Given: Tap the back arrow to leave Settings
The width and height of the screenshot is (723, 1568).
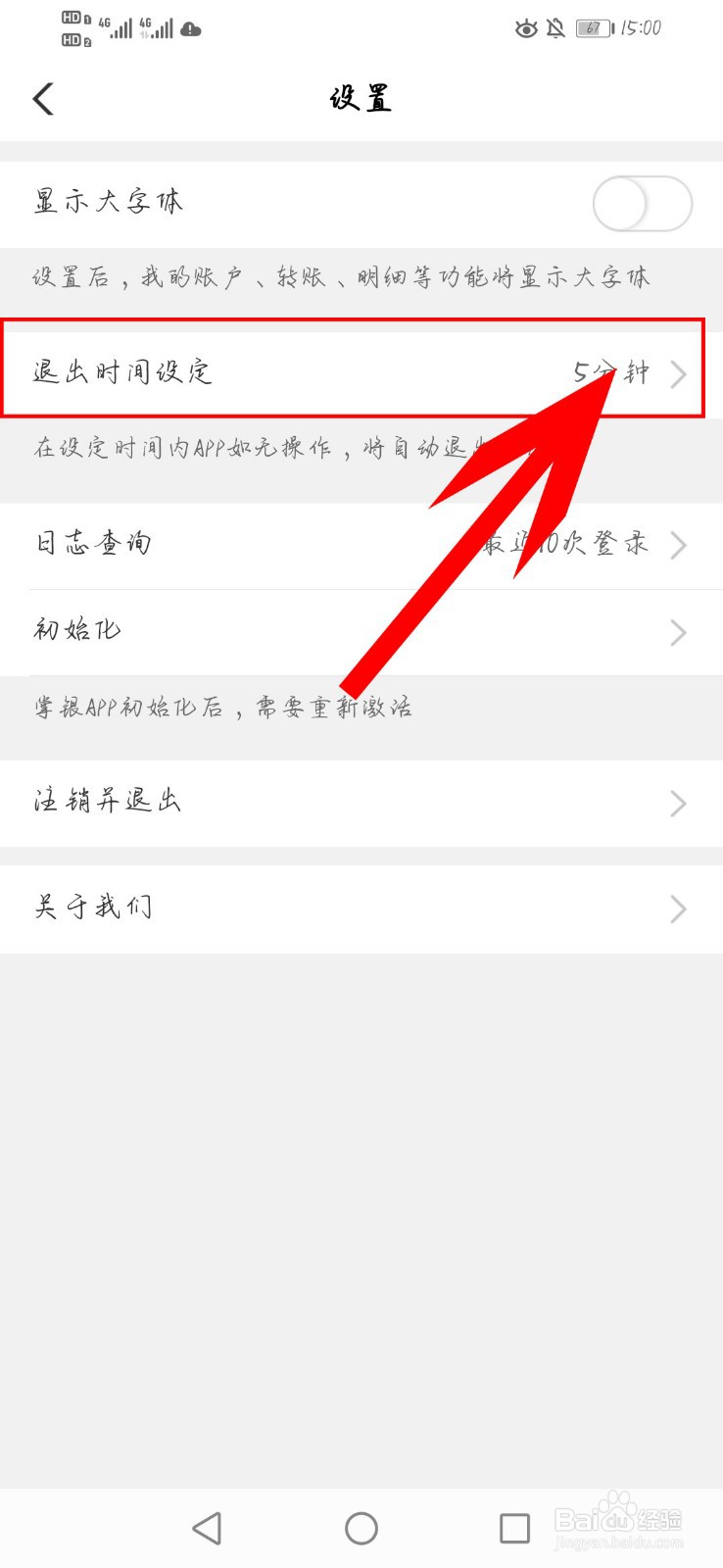Looking at the screenshot, I should (42, 98).
